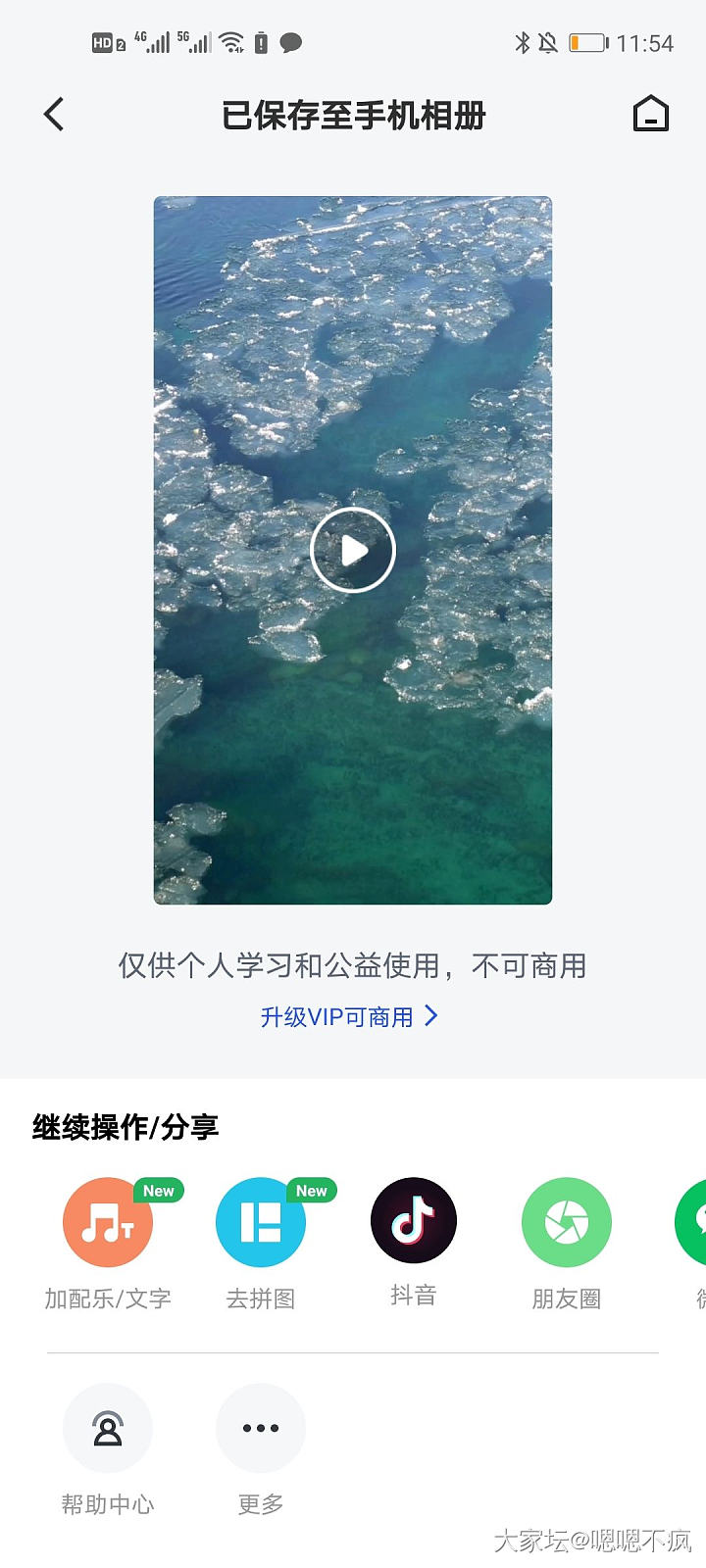Screen dimensions: 706x1568
Task: Return to the app home screen
Action: click(650, 115)
